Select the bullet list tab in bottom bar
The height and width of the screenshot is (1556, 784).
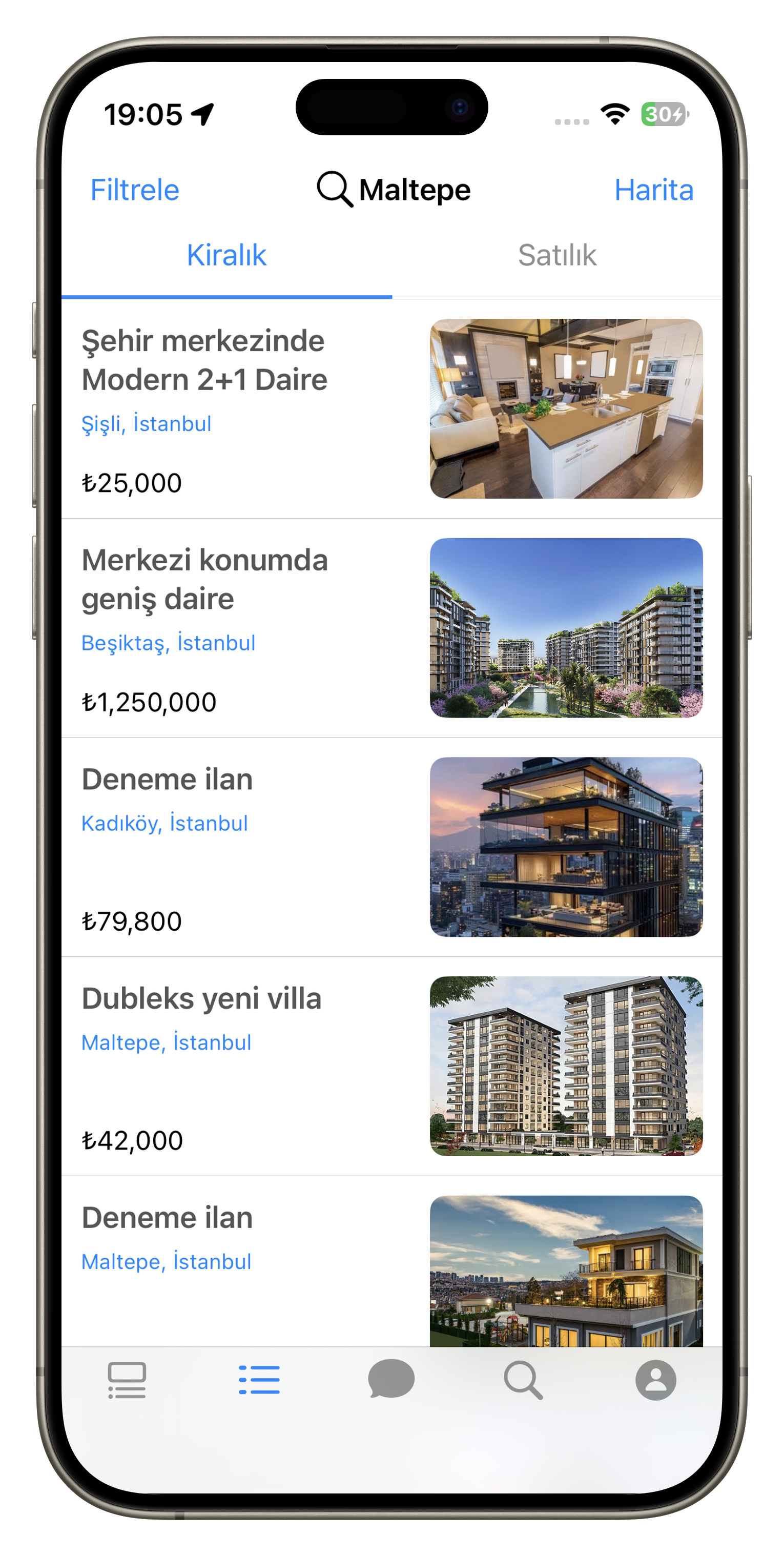[x=259, y=1380]
